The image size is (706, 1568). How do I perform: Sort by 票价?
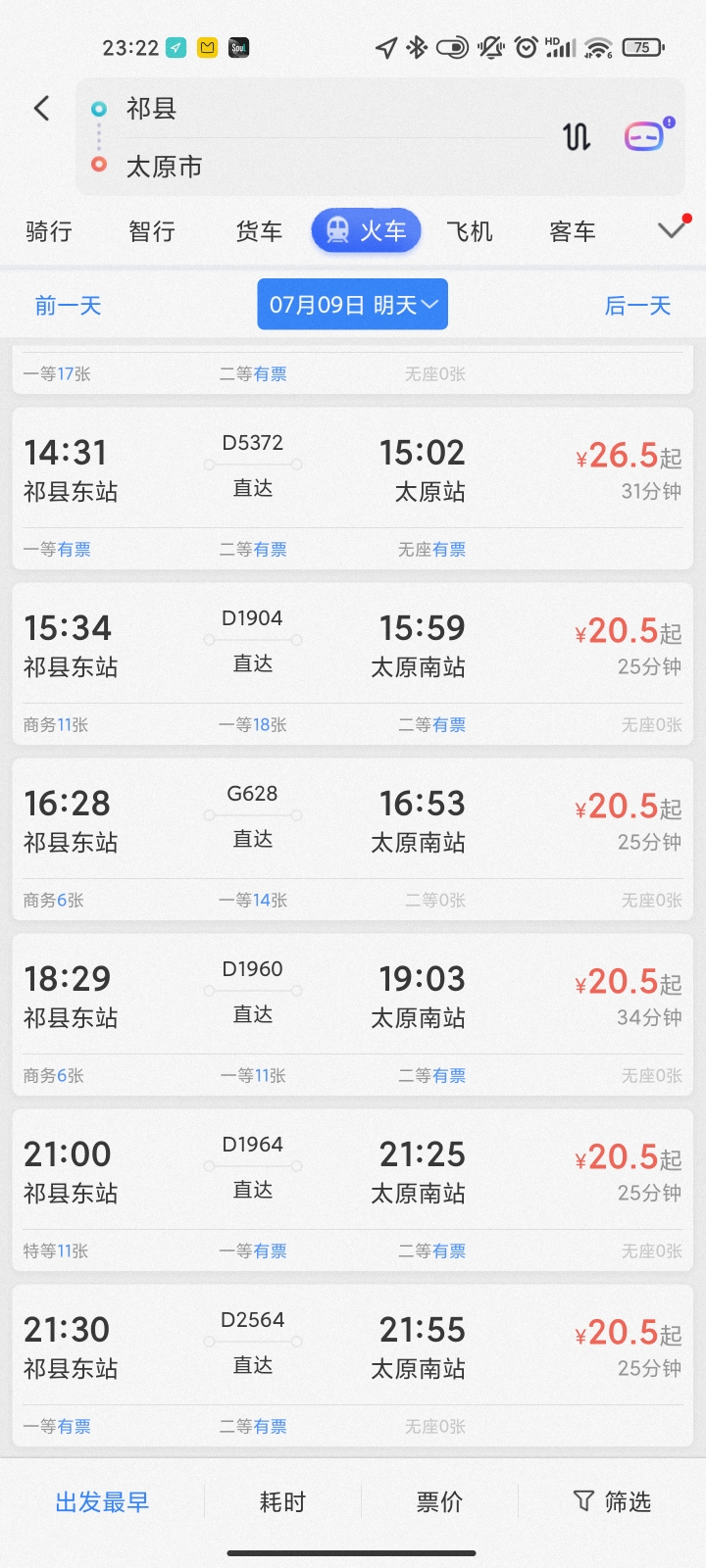439,1501
